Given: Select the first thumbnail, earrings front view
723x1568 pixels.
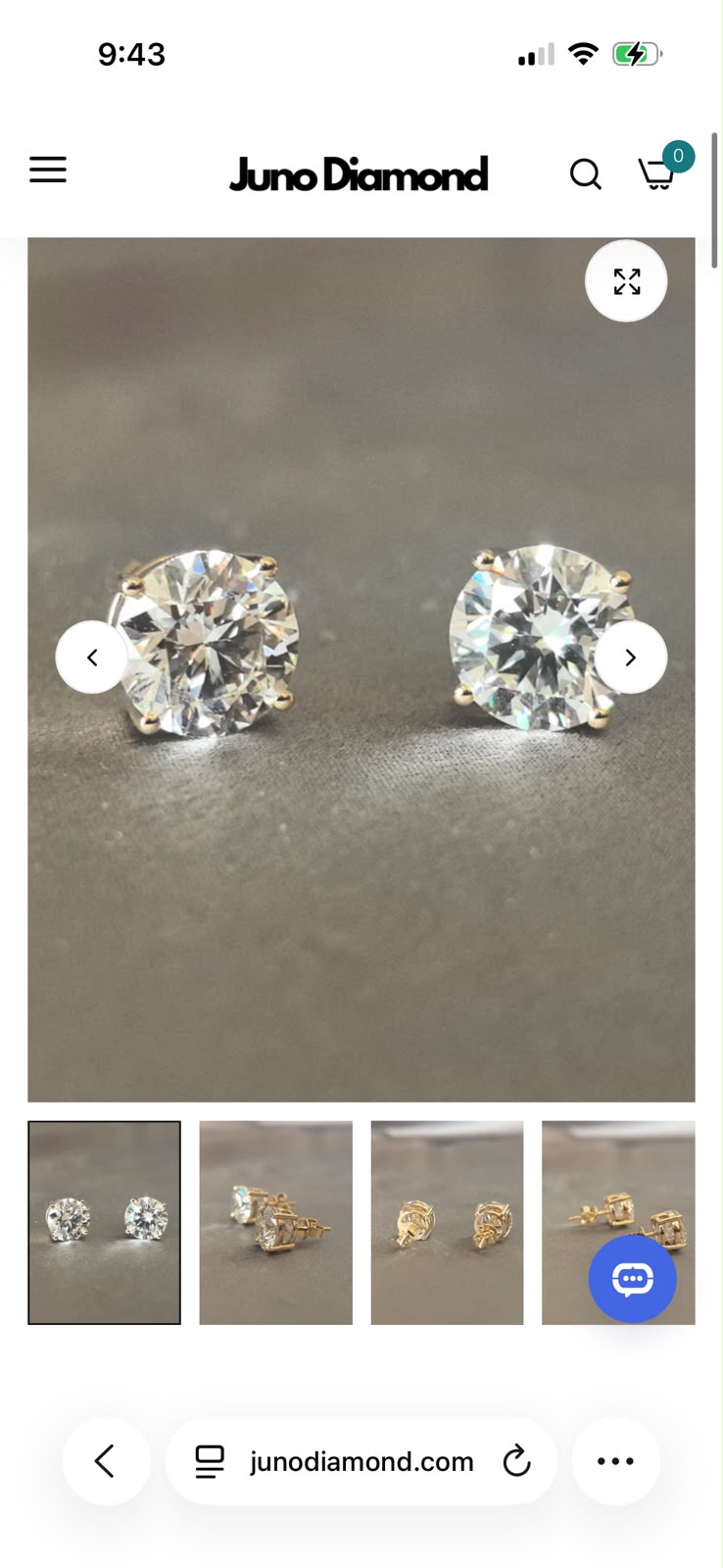Looking at the screenshot, I should [104, 1222].
